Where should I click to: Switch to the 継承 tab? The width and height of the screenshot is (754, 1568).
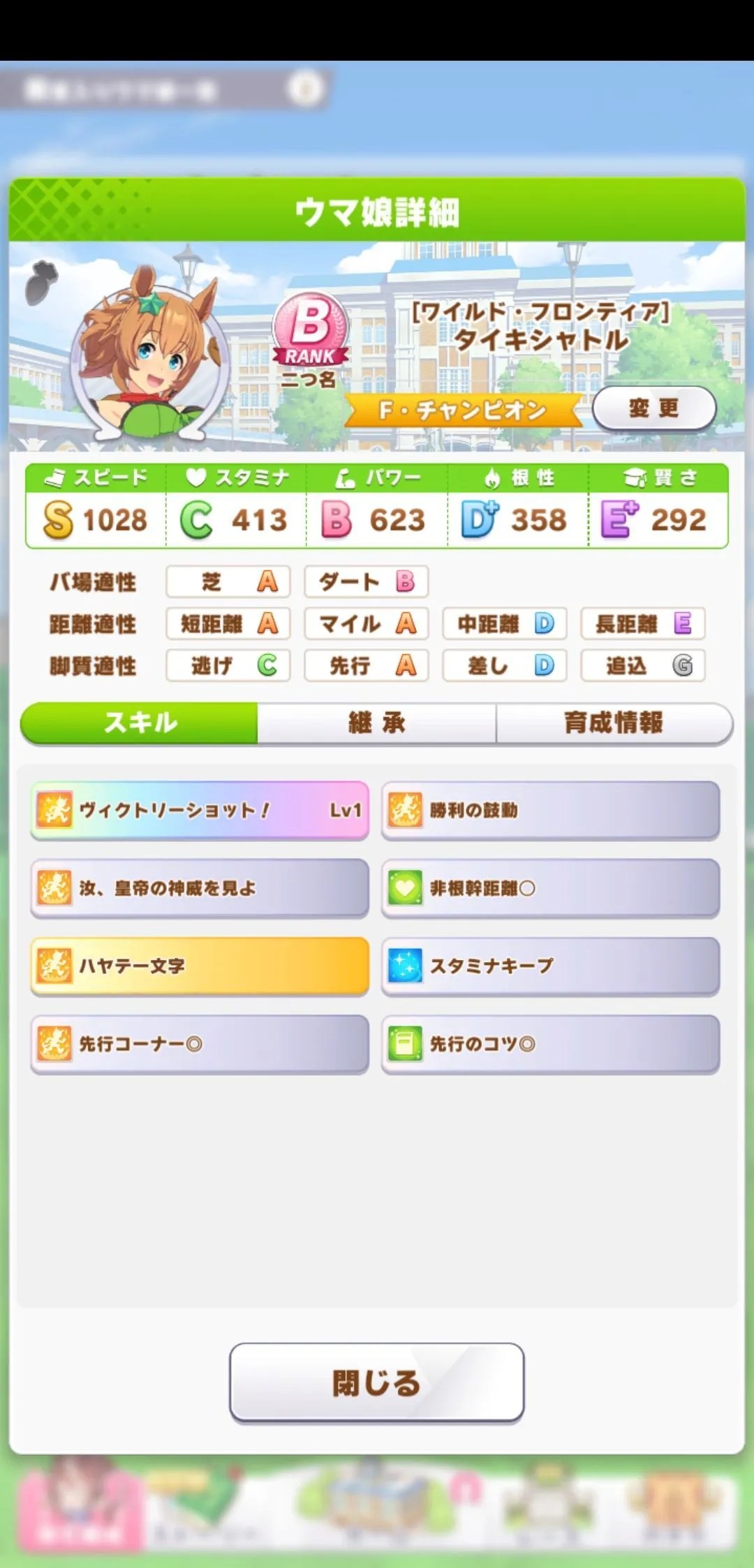377,723
